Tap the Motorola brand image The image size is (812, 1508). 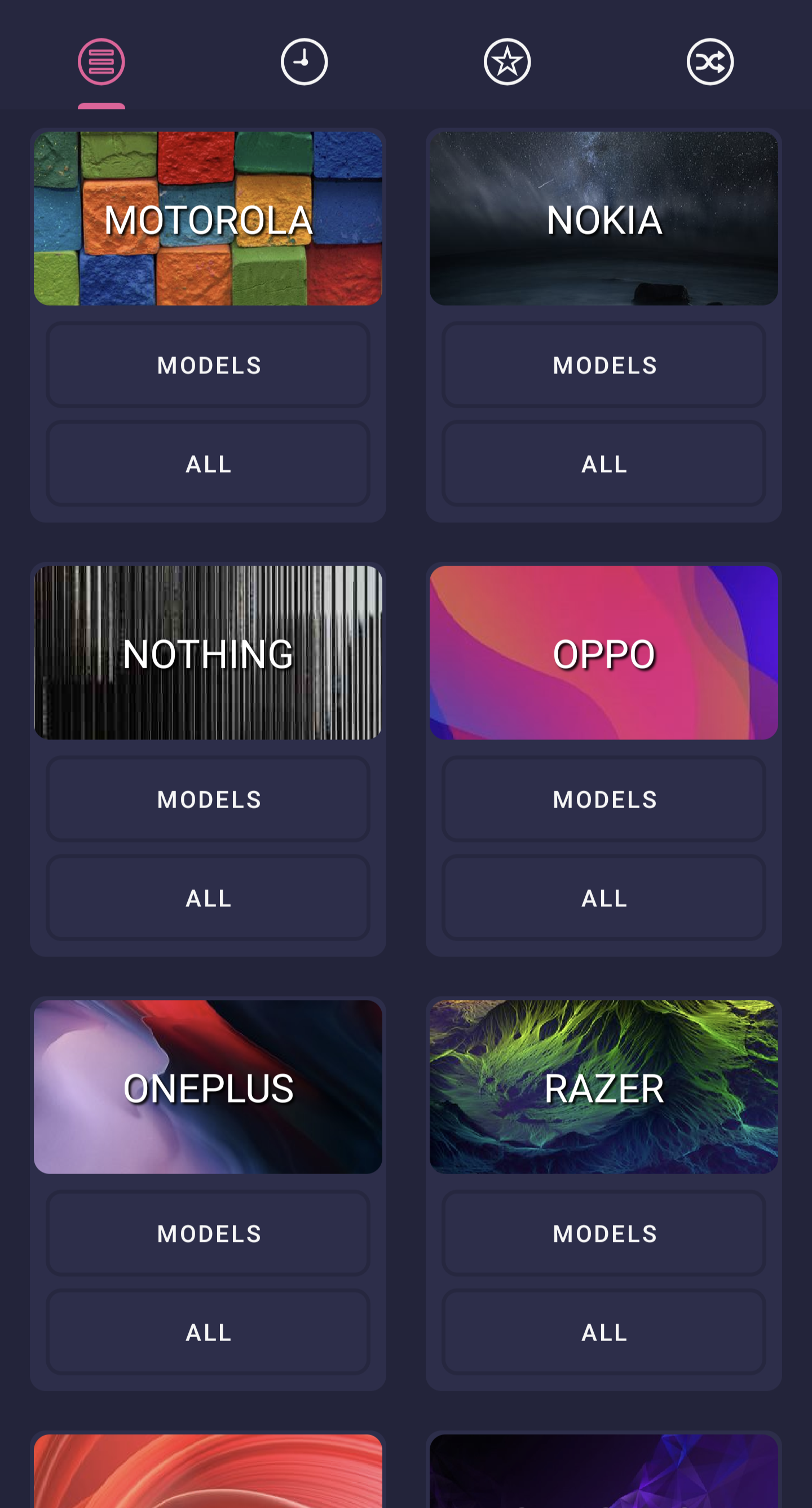[208, 218]
